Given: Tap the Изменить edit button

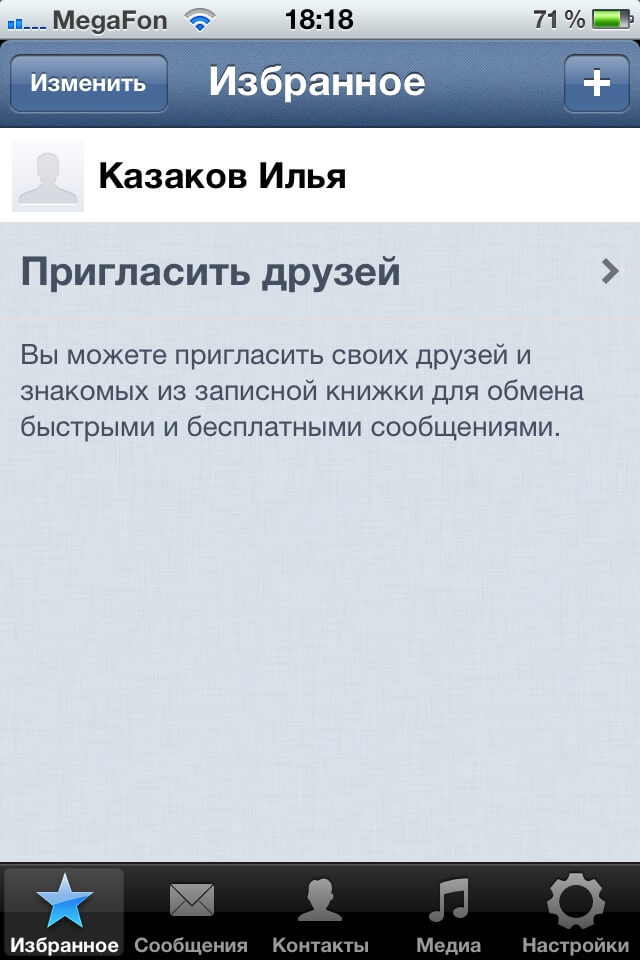Looking at the screenshot, I should (x=88, y=83).
